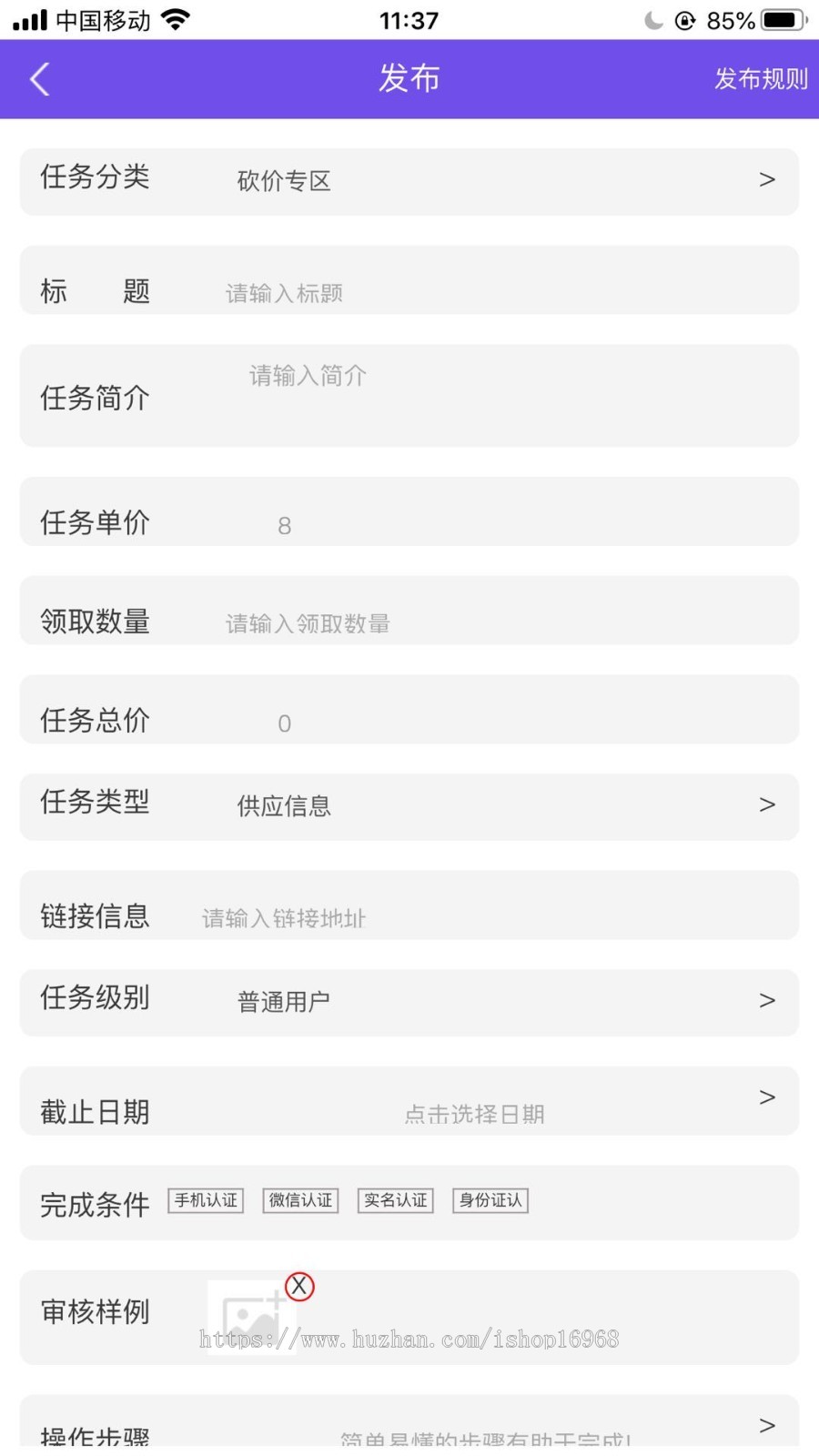Click the 砍价专区 category label

point(284,182)
